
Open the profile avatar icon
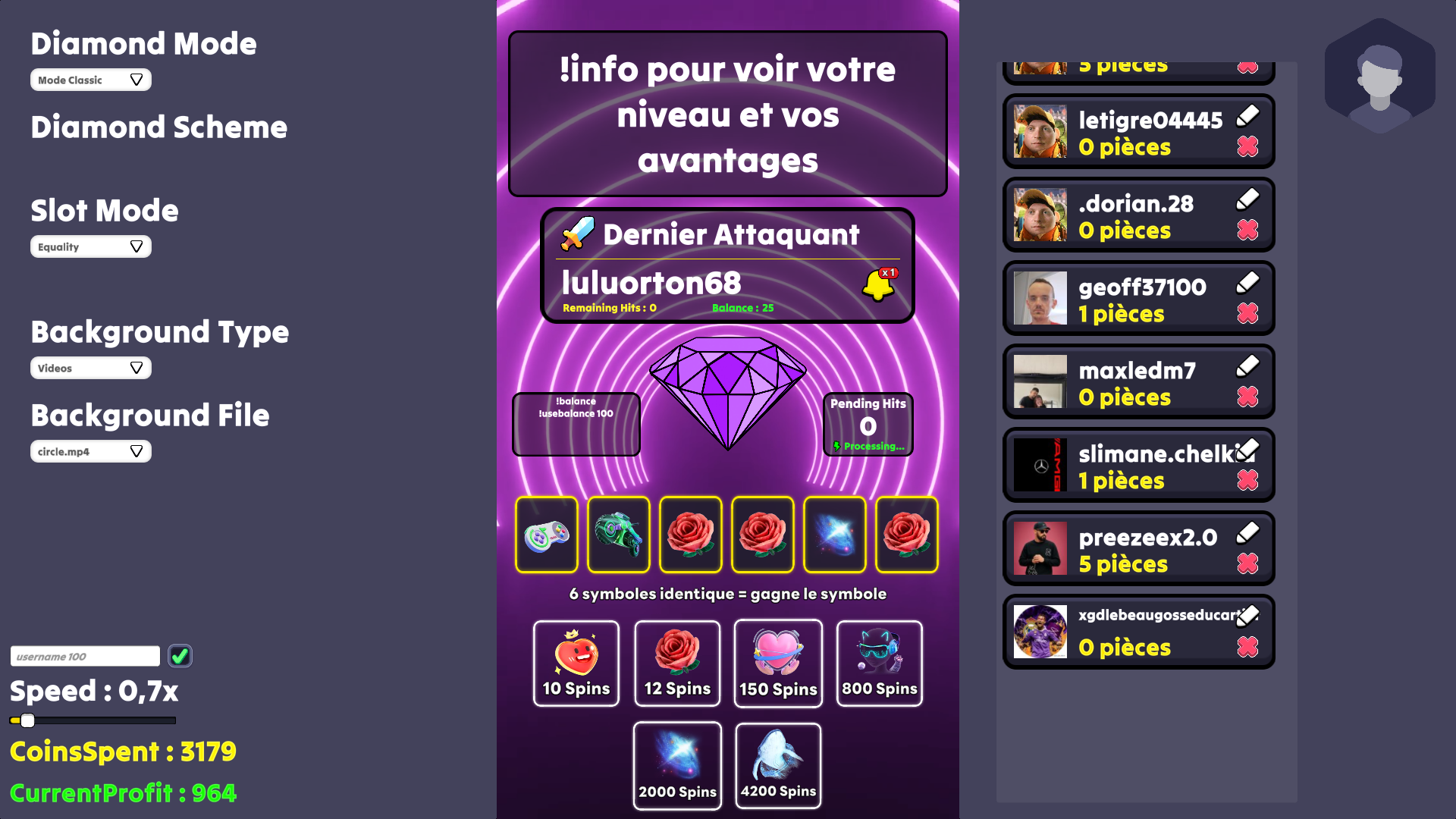[1379, 76]
